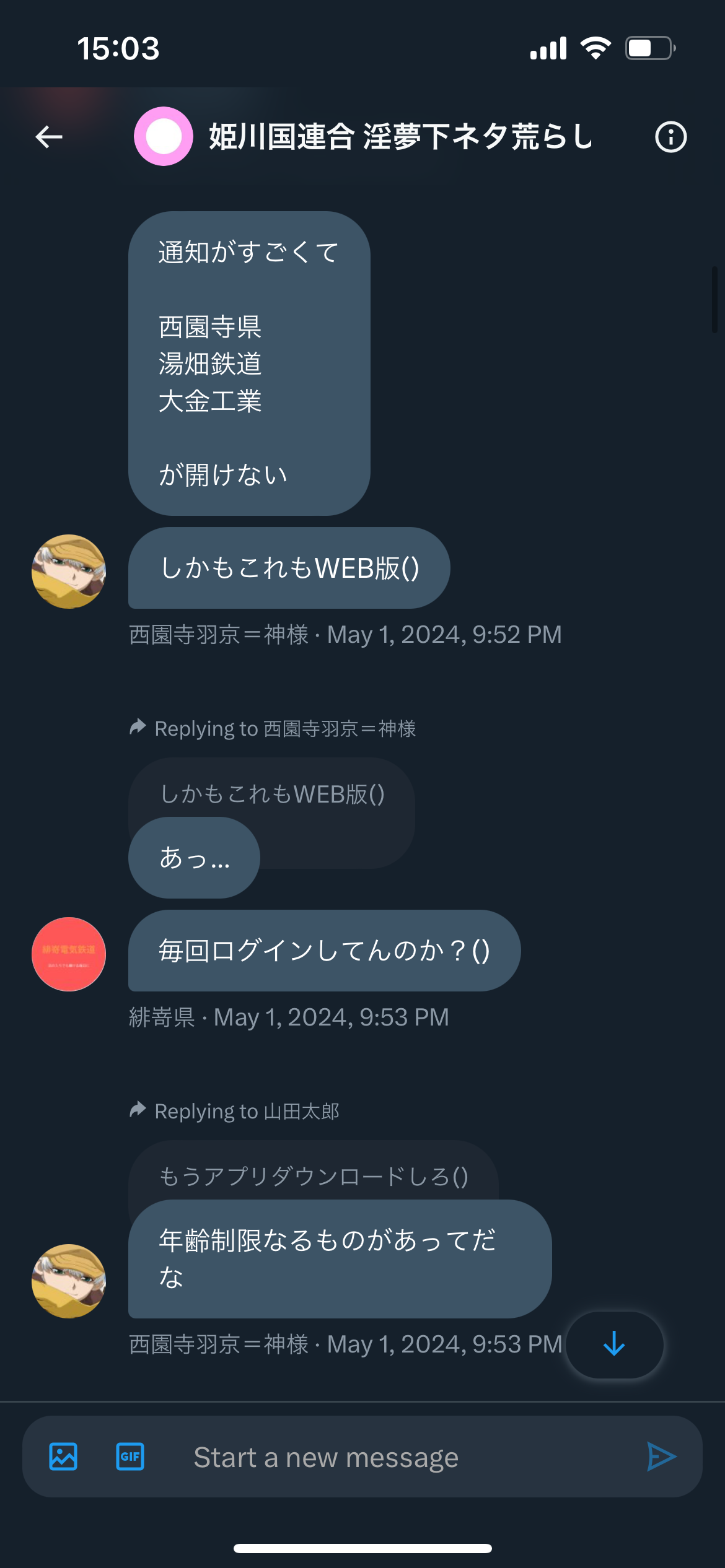Open the conversation info icon
The image size is (725, 1568).
click(671, 137)
